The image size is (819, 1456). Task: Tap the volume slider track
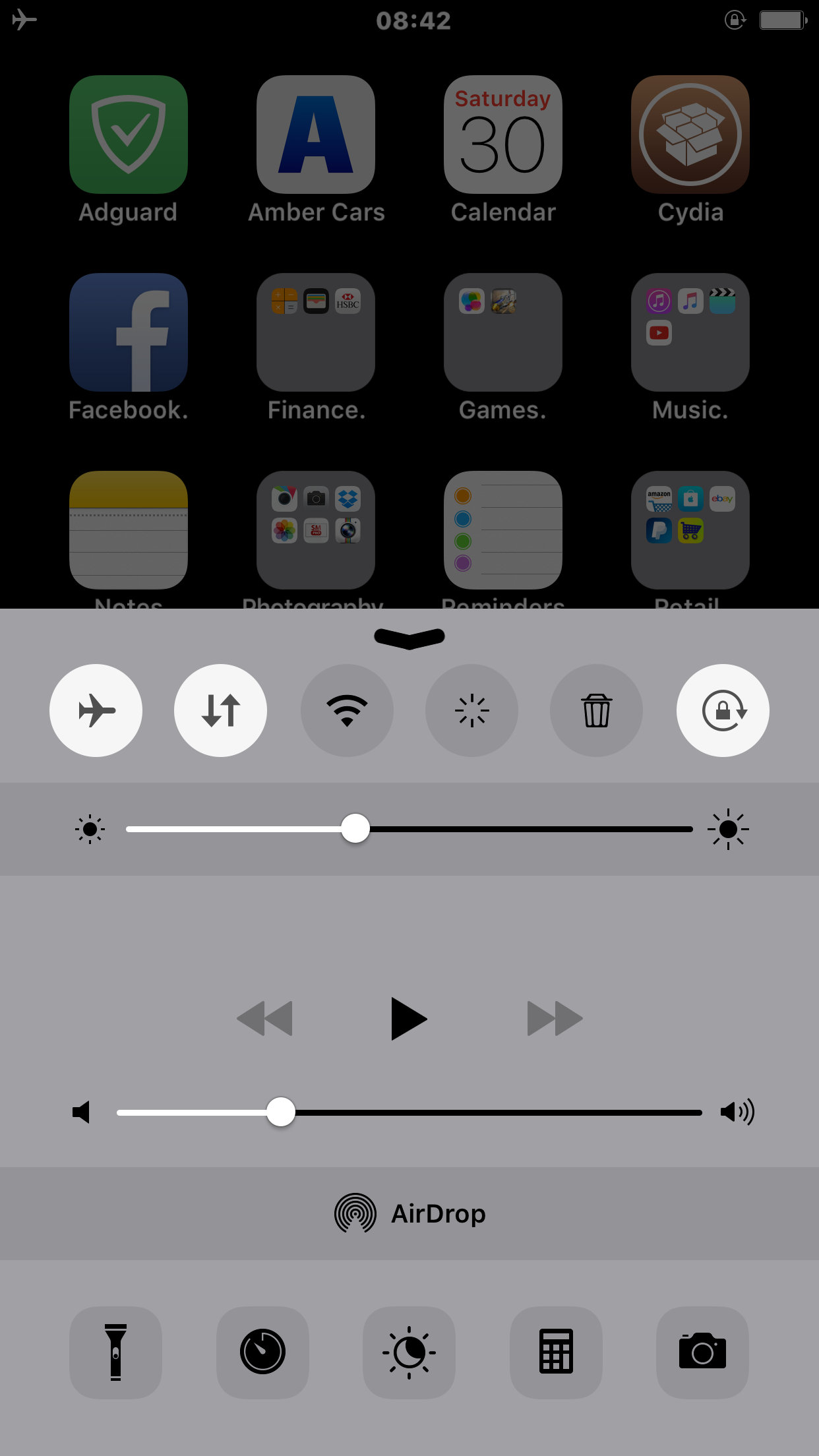[495, 1112]
